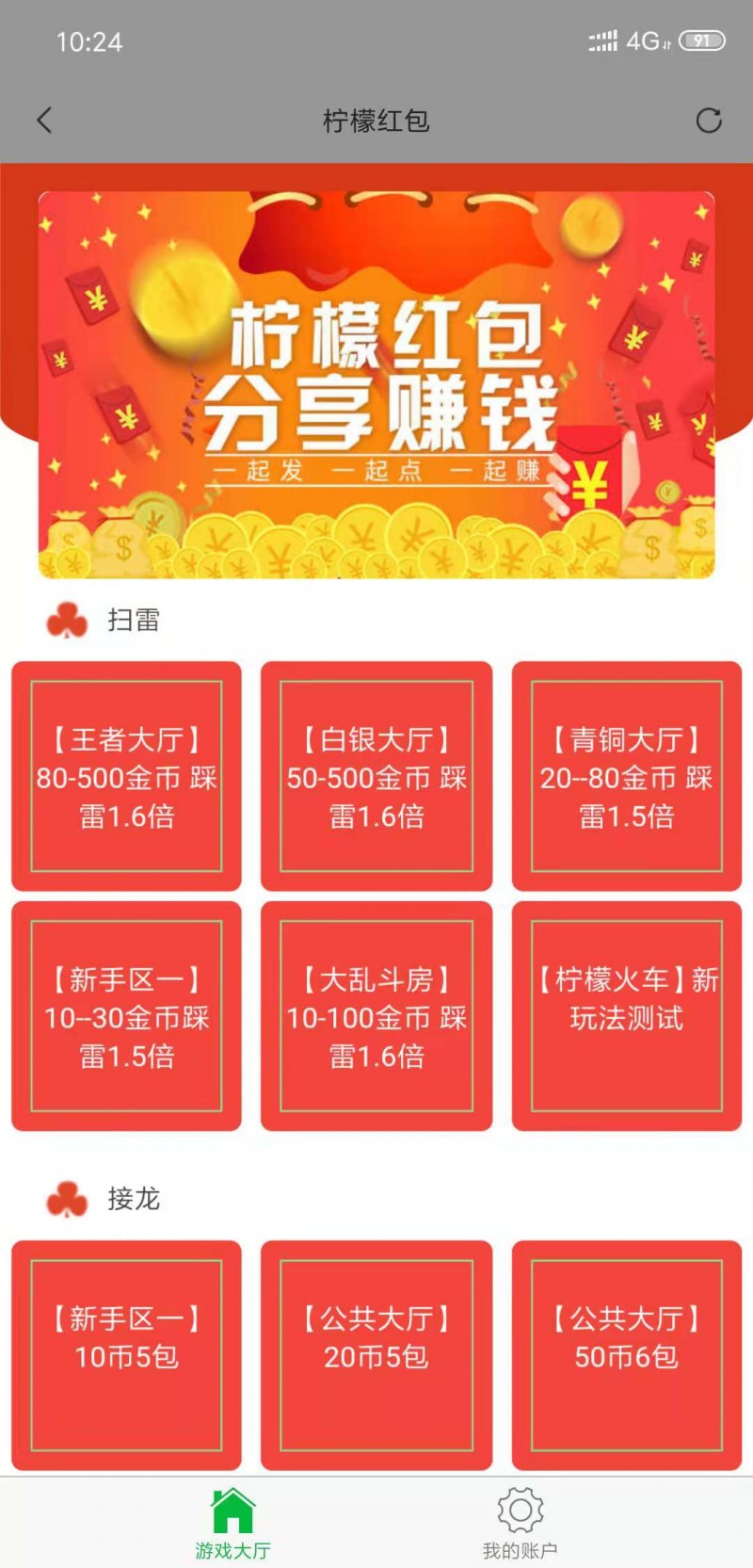Open 柠檬火车 新玩法测试 room
753x1568 pixels.
point(626,1016)
